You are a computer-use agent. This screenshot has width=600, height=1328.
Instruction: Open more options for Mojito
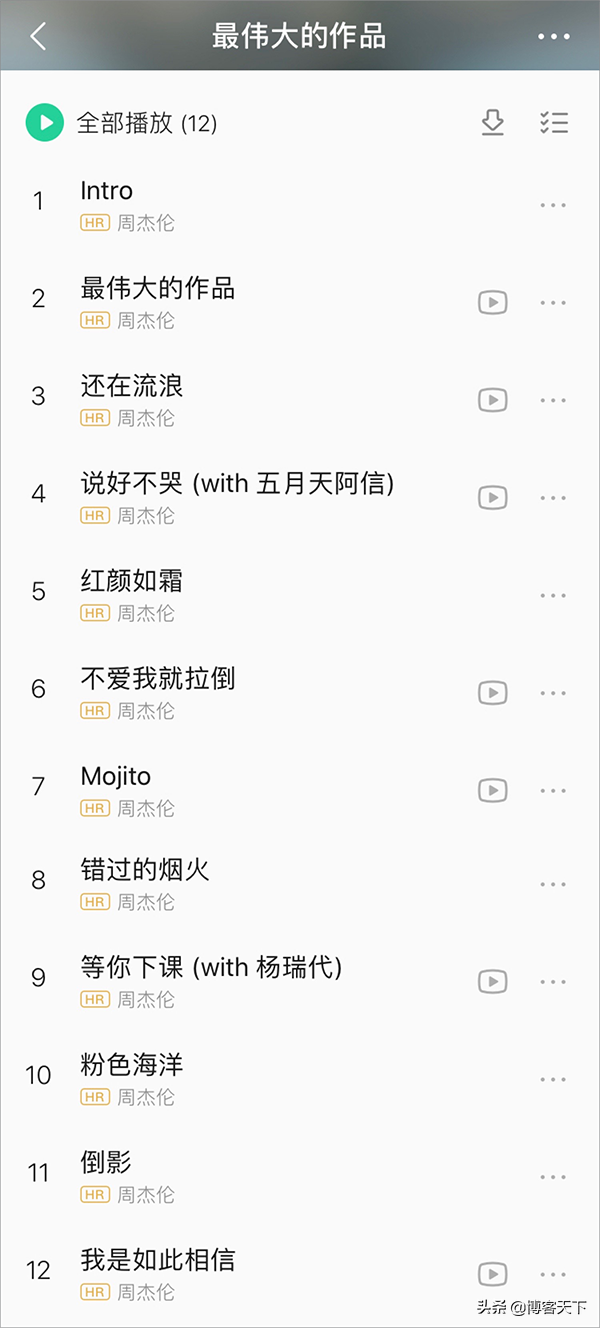[553, 790]
